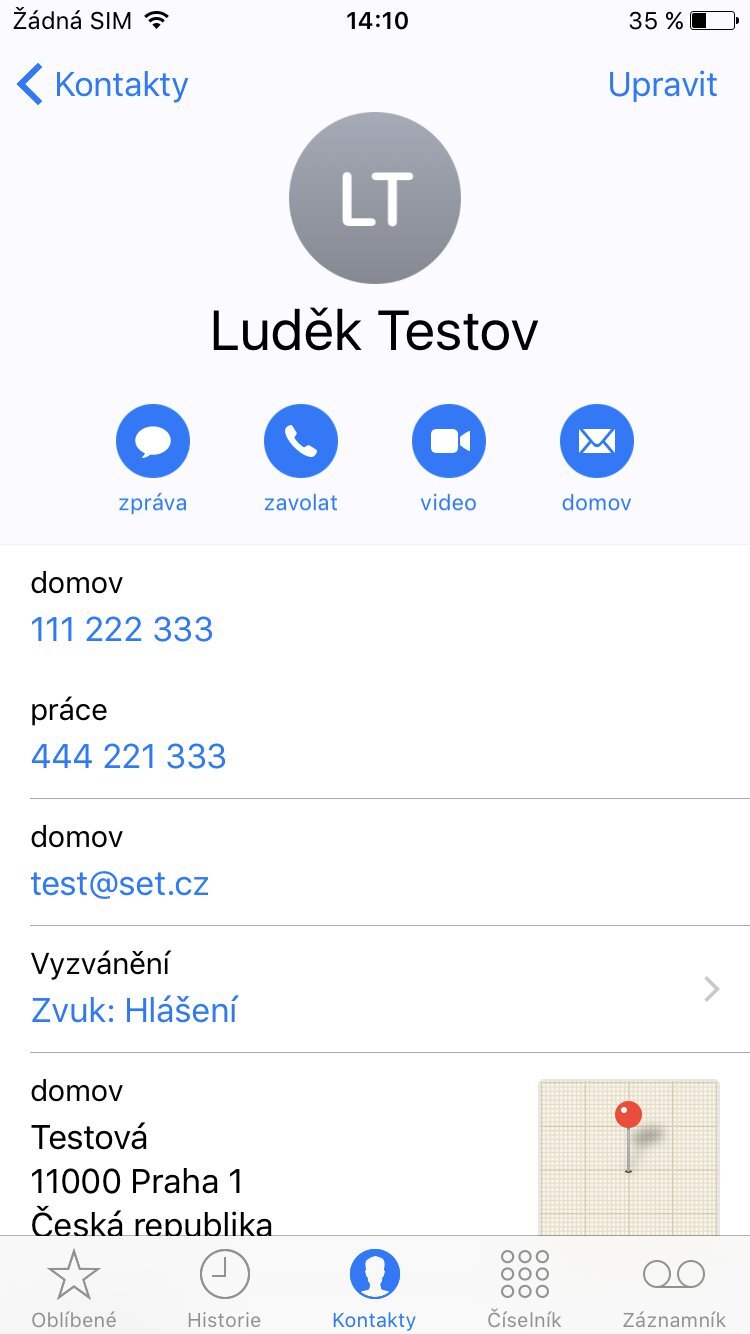The width and height of the screenshot is (750, 1334).
Task: Go back to Kontakty list
Action: [x=103, y=85]
